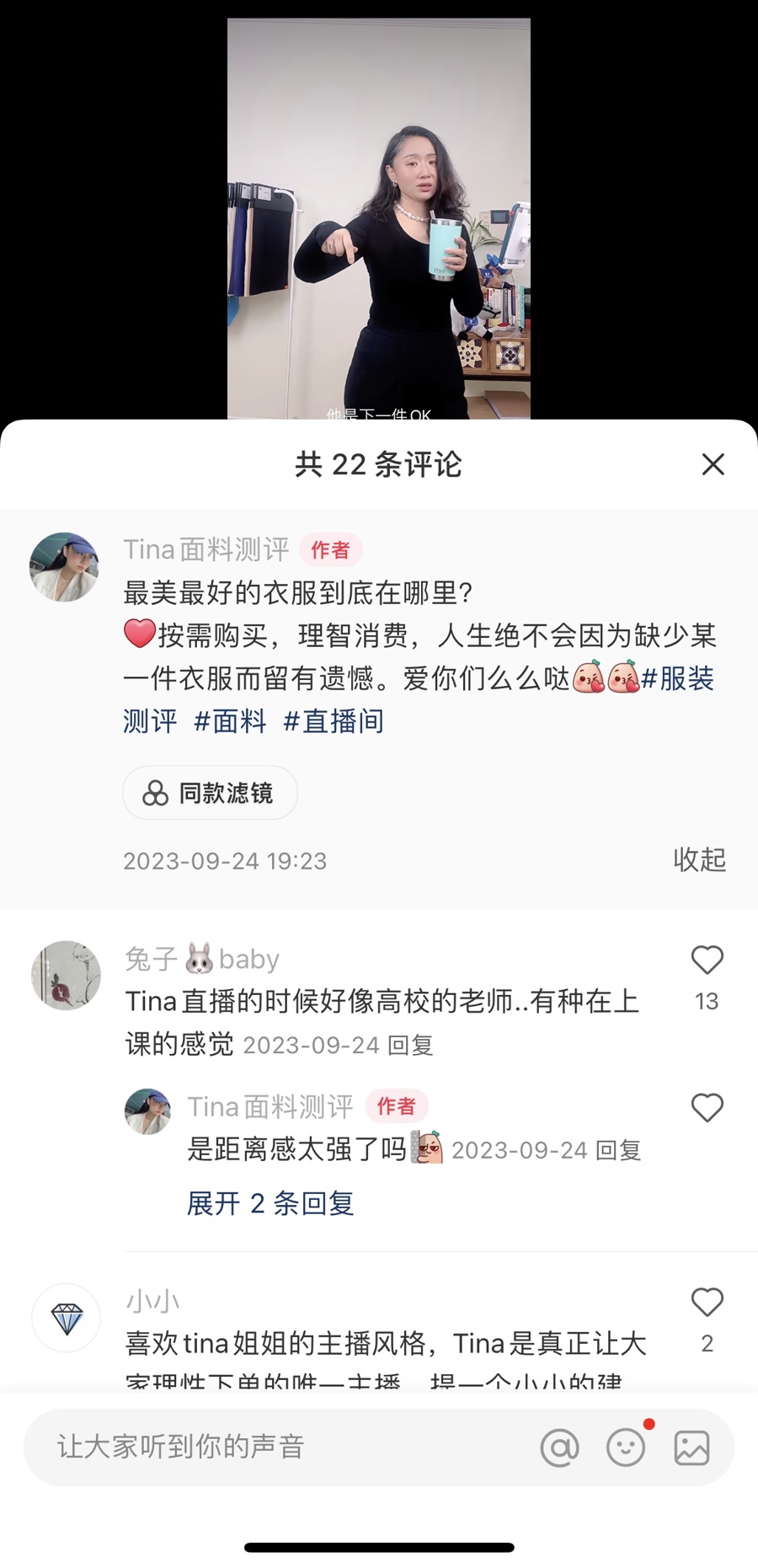
Task: Close the comments panel
Action: point(713,464)
